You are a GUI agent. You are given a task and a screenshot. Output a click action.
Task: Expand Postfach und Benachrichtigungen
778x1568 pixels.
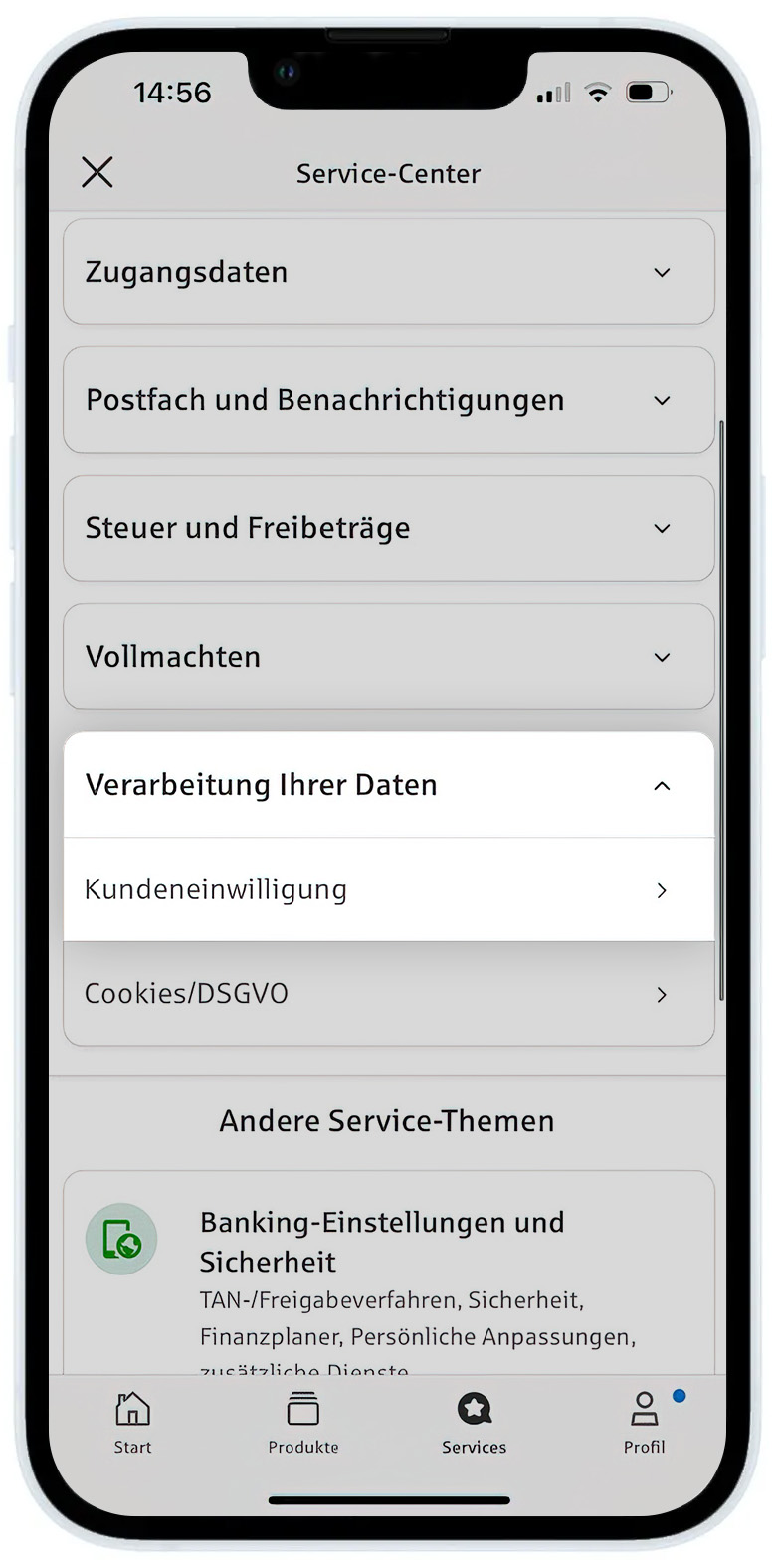(388, 400)
